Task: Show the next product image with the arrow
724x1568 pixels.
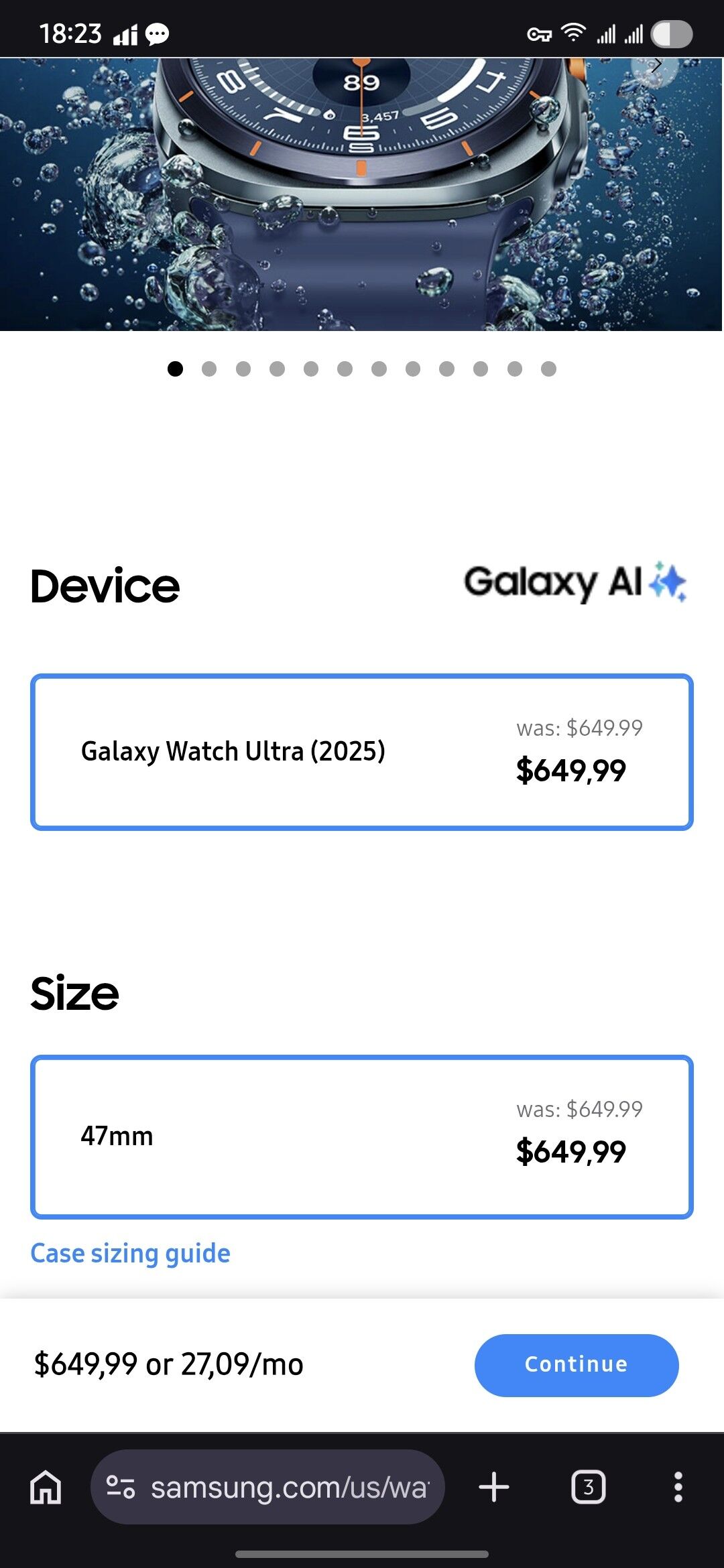Action: click(656, 66)
